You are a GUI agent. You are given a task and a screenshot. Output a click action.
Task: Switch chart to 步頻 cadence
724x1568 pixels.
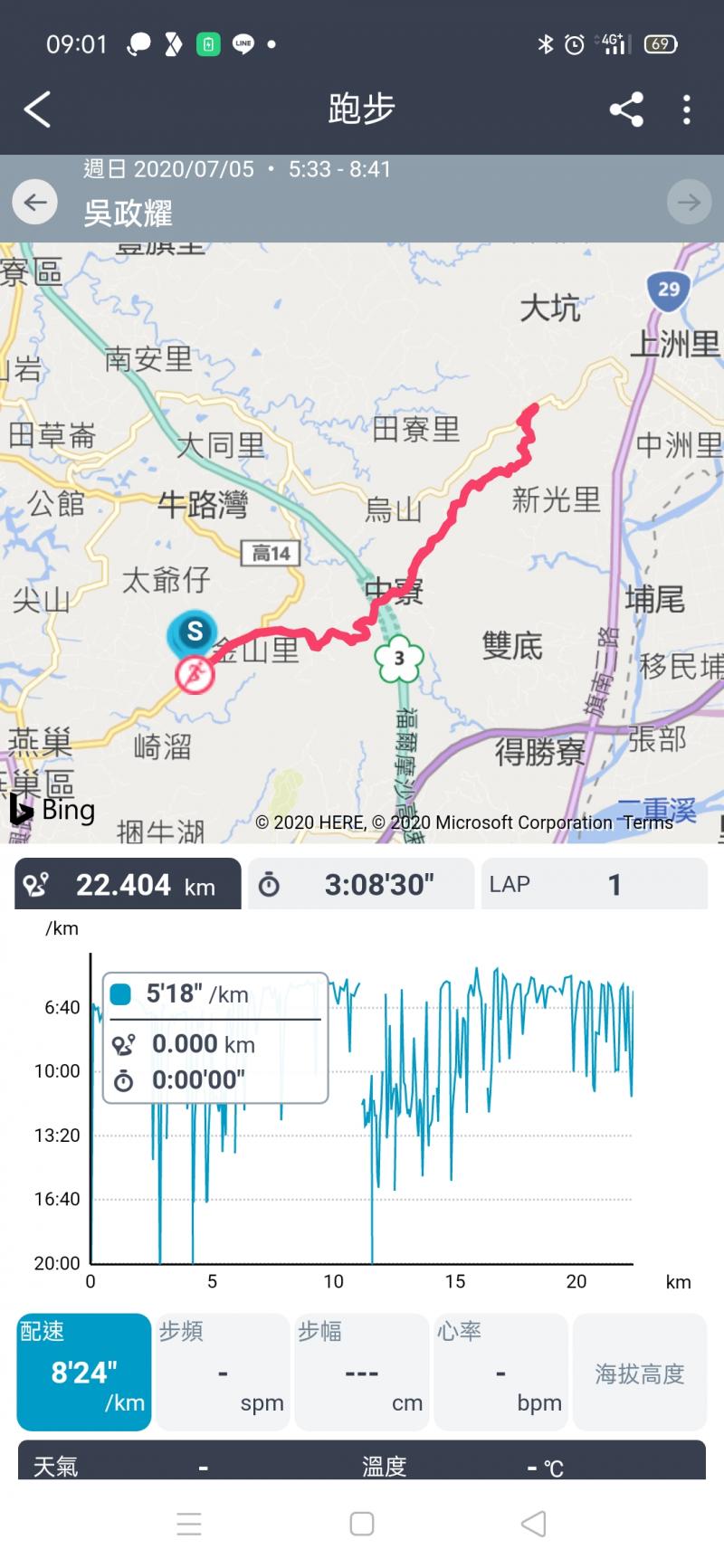[223, 1372]
